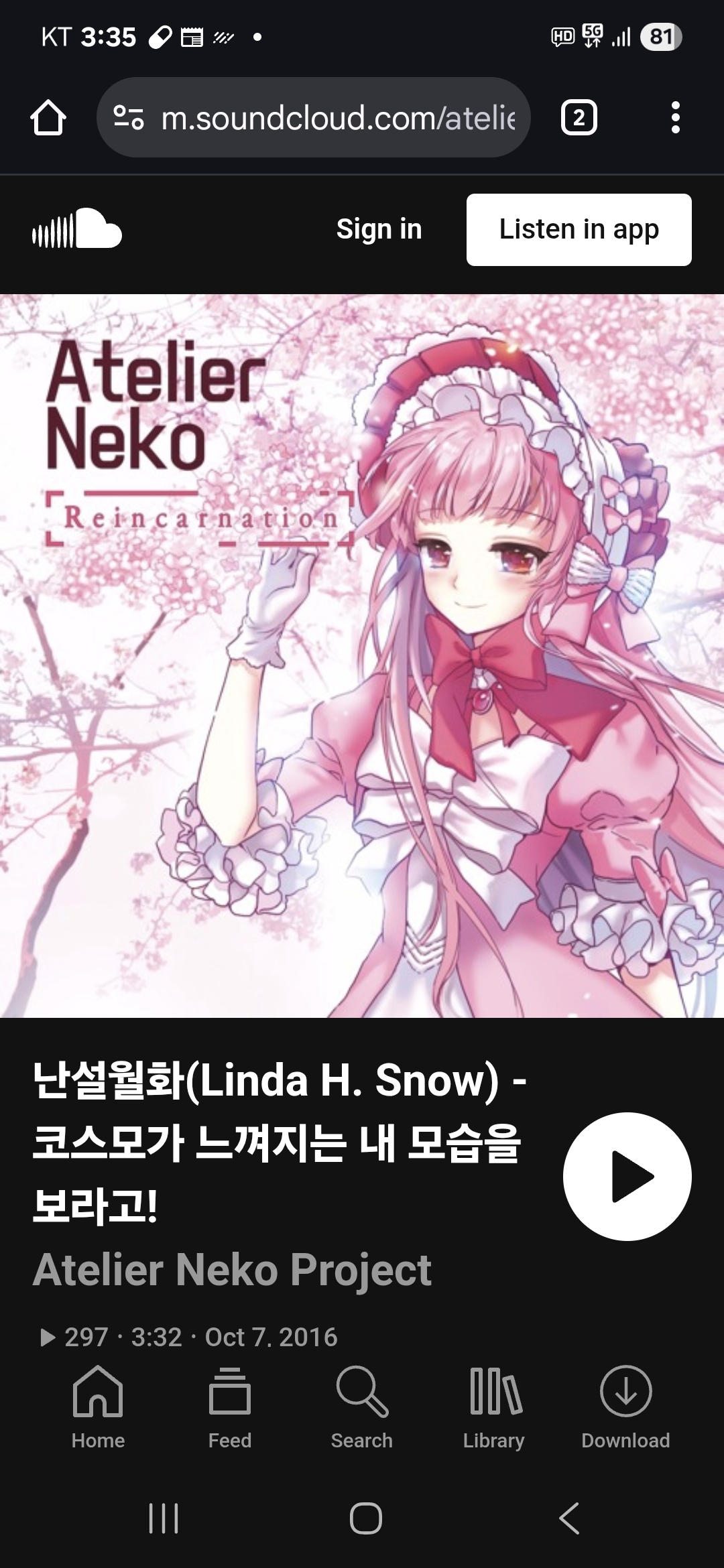Viewport: 724px width, 1568px height.
Task: Open Chrome's three-dot overflow menu
Action: pos(675,118)
